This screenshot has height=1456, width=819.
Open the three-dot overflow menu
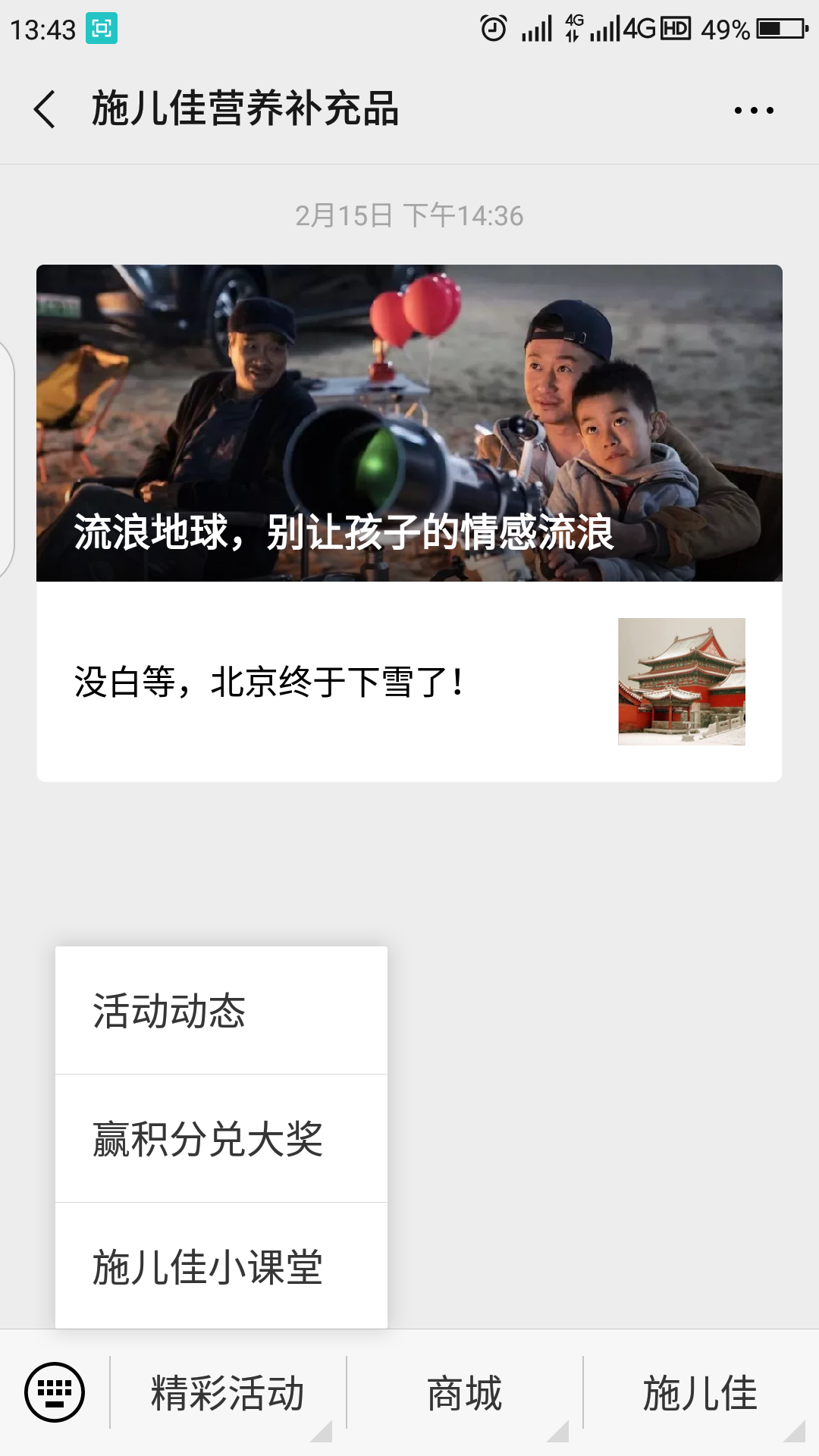tap(754, 110)
